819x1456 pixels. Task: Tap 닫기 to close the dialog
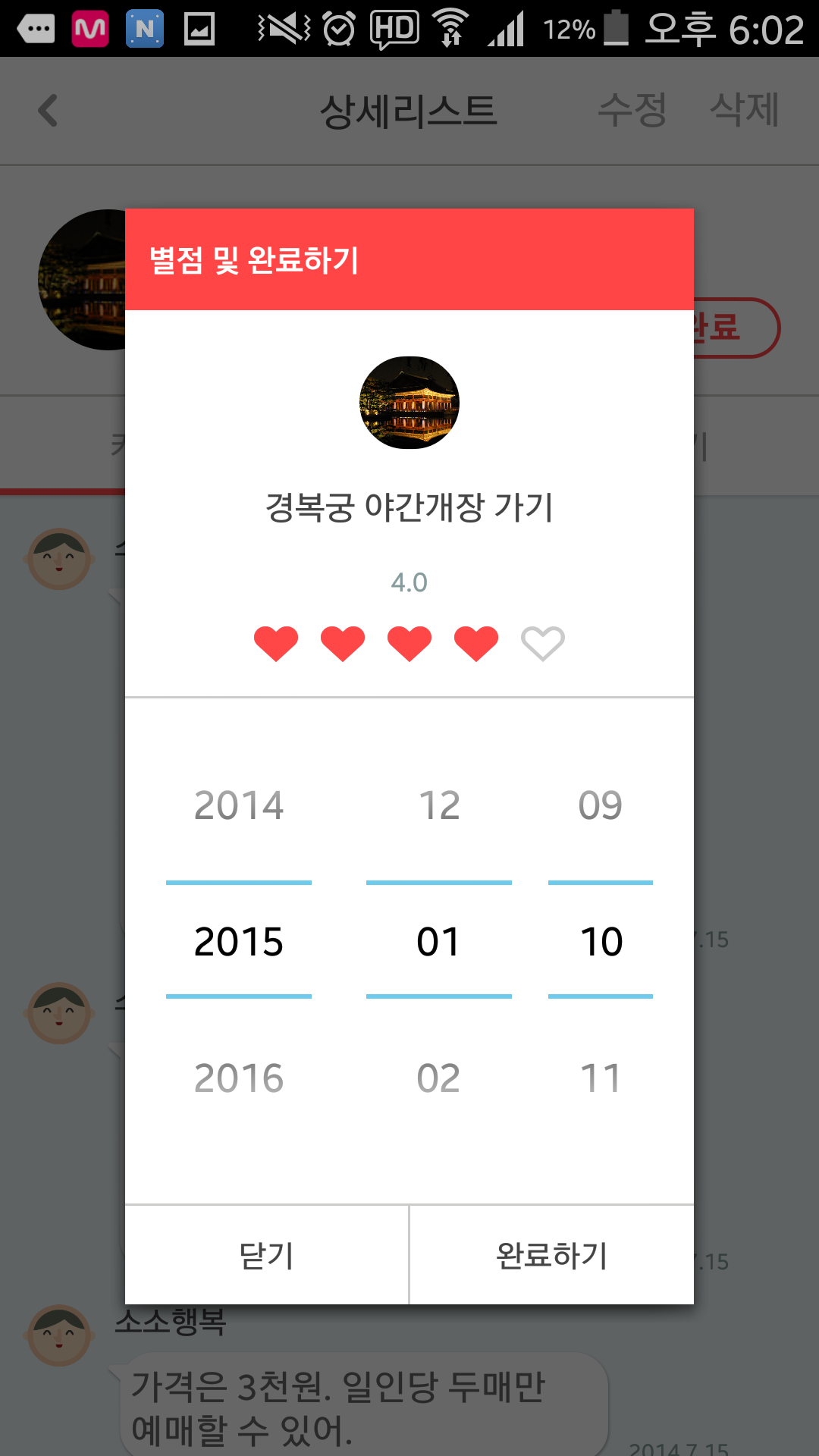[266, 1255]
